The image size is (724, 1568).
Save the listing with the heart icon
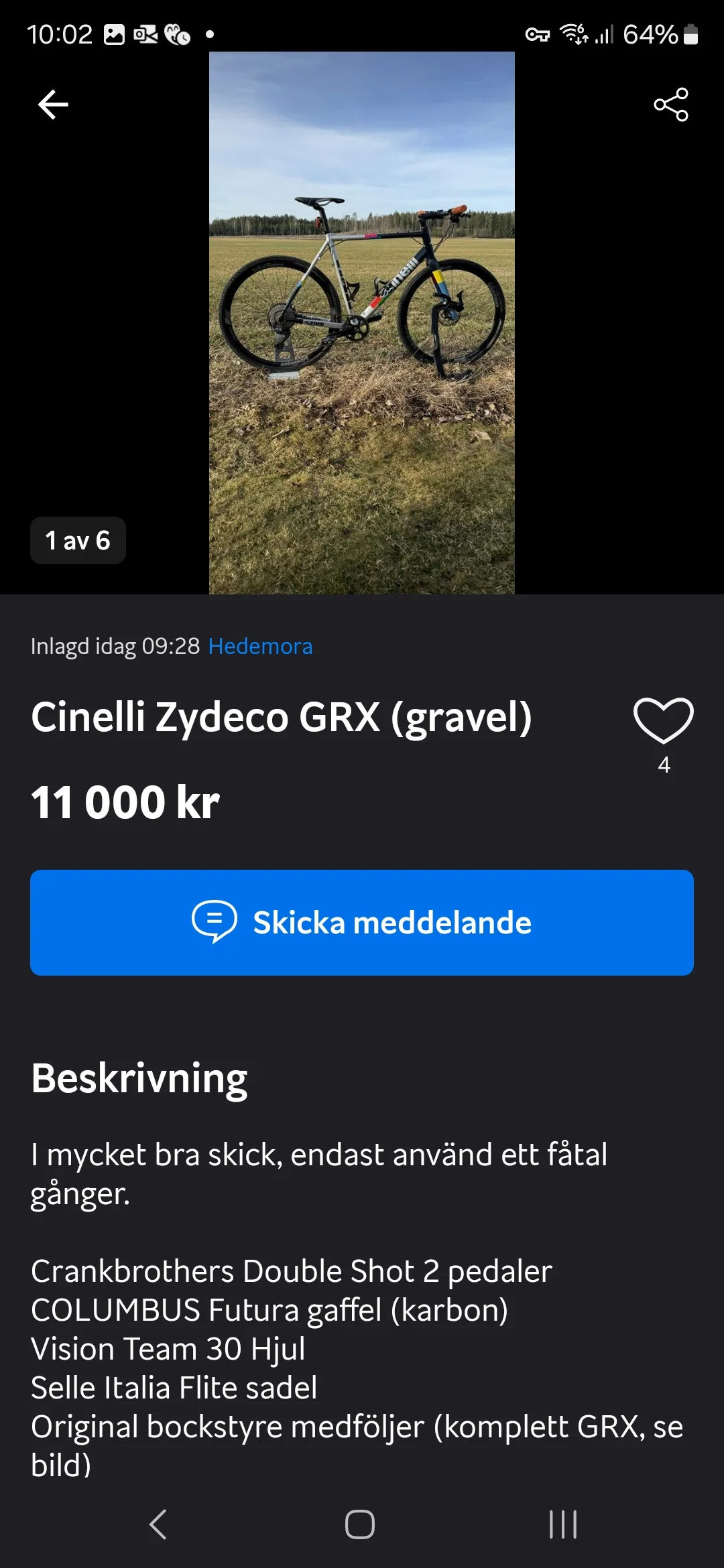[x=663, y=720]
